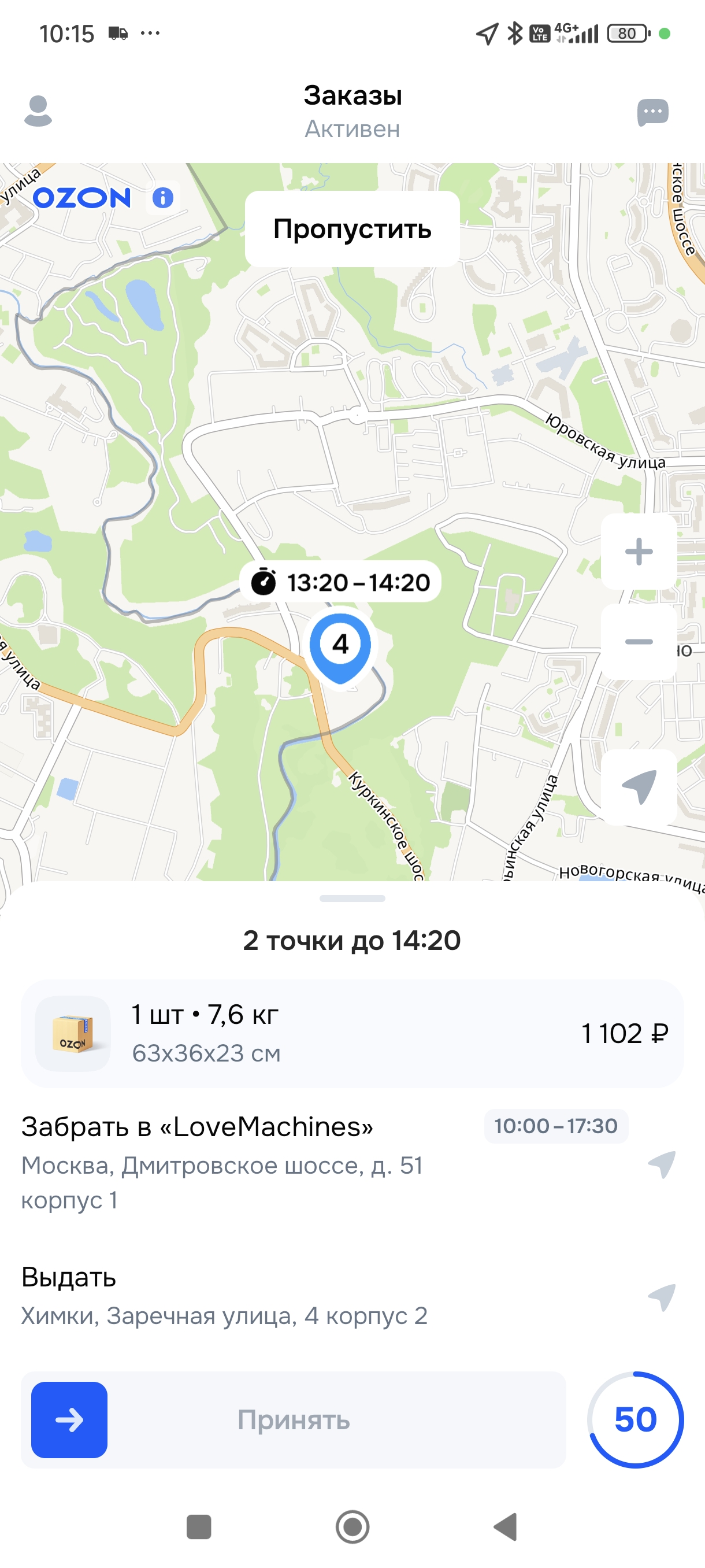Tap the blue arrow to accept order

pyautogui.click(x=69, y=1419)
